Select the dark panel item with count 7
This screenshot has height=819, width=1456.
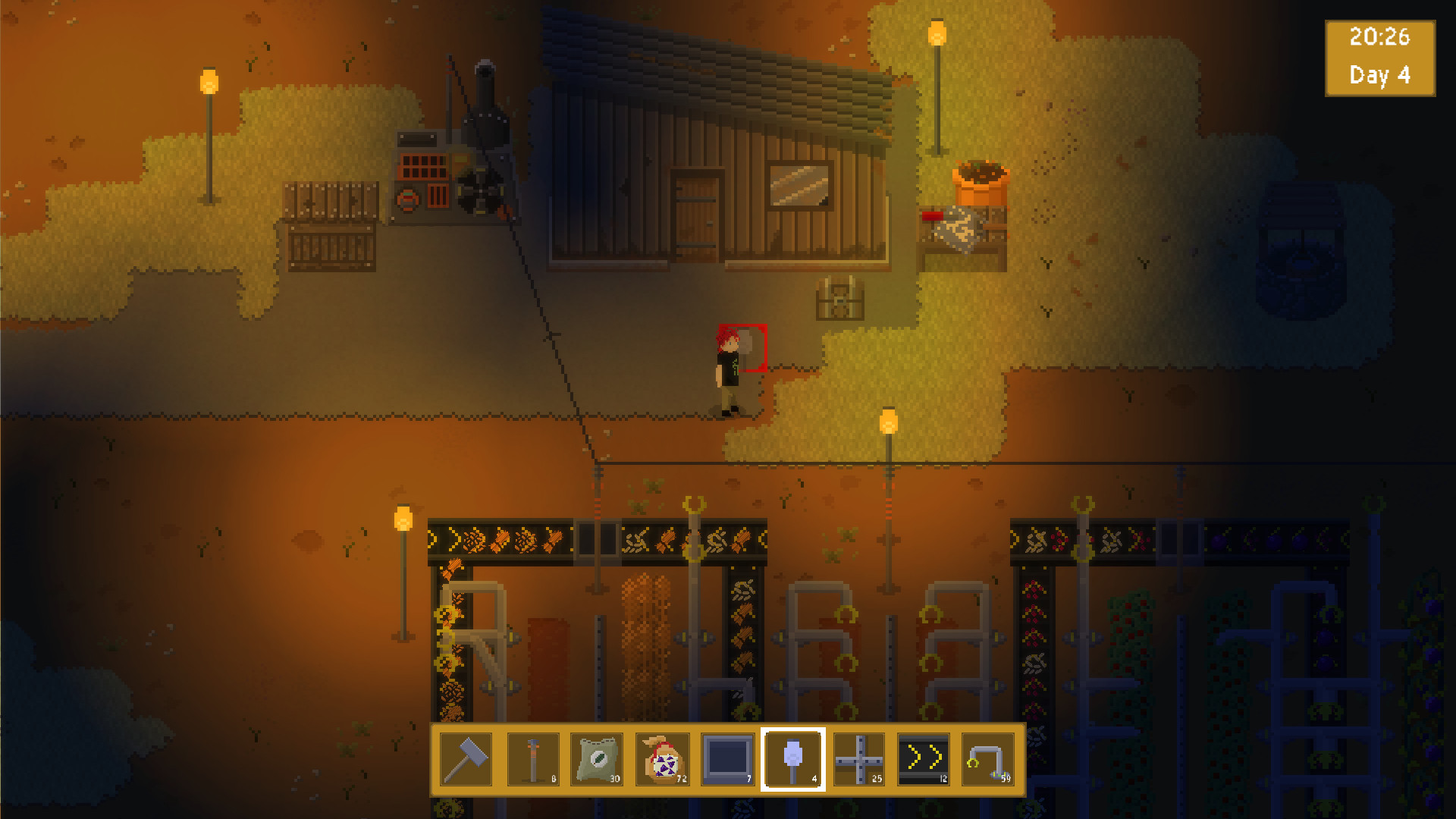tap(727, 759)
